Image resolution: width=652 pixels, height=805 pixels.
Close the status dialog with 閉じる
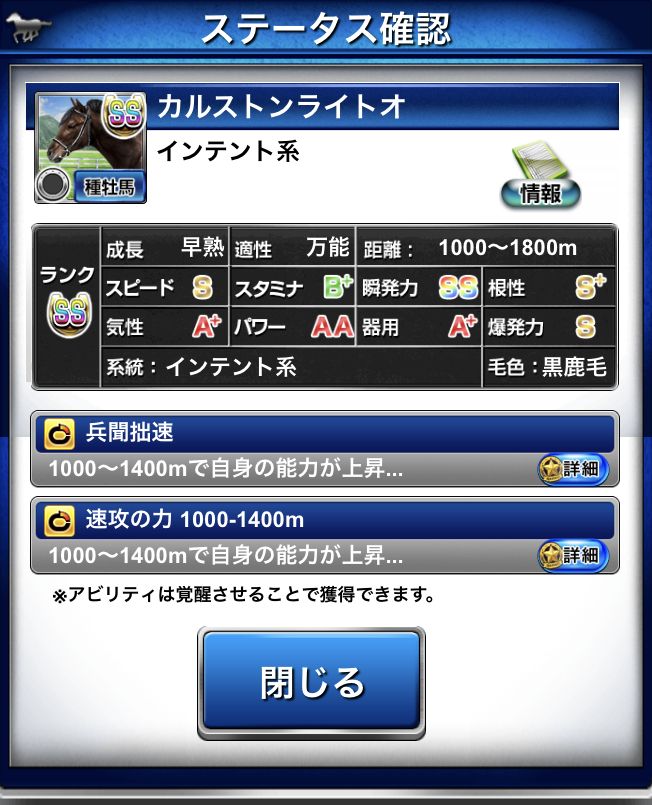pyautogui.click(x=312, y=683)
